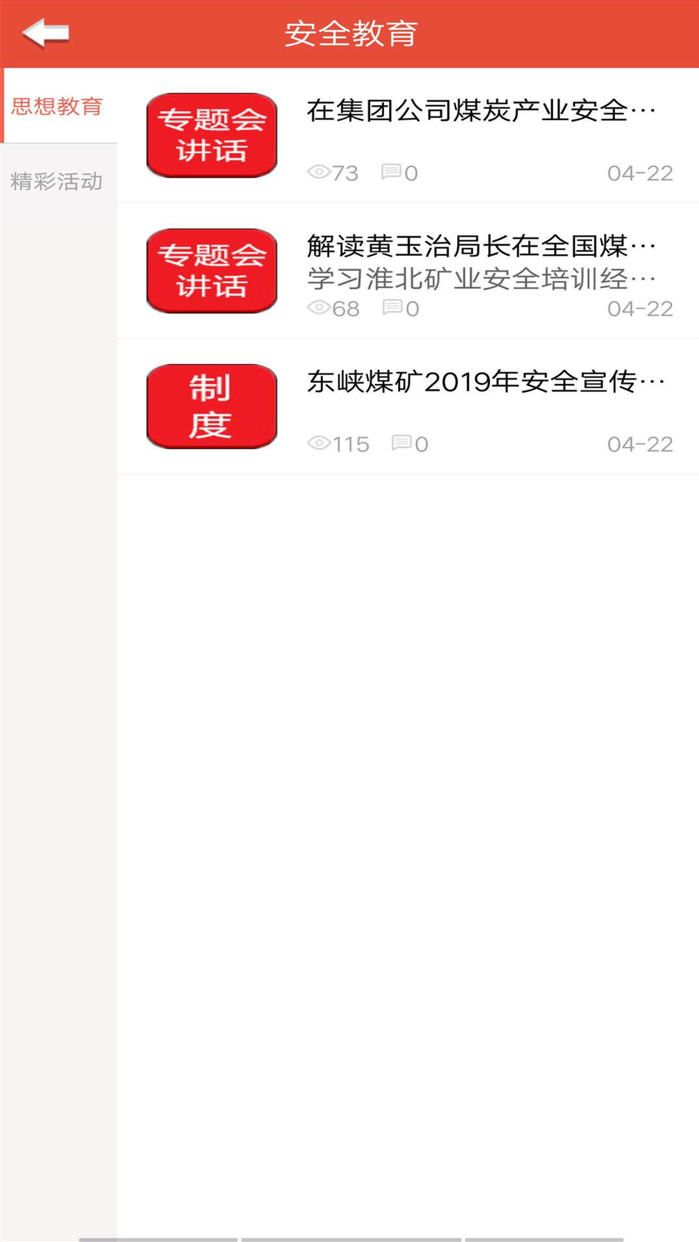Open the article 解读黄玉治局长在全国煤
Viewport: 699px width, 1242px height.
[408, 271]
